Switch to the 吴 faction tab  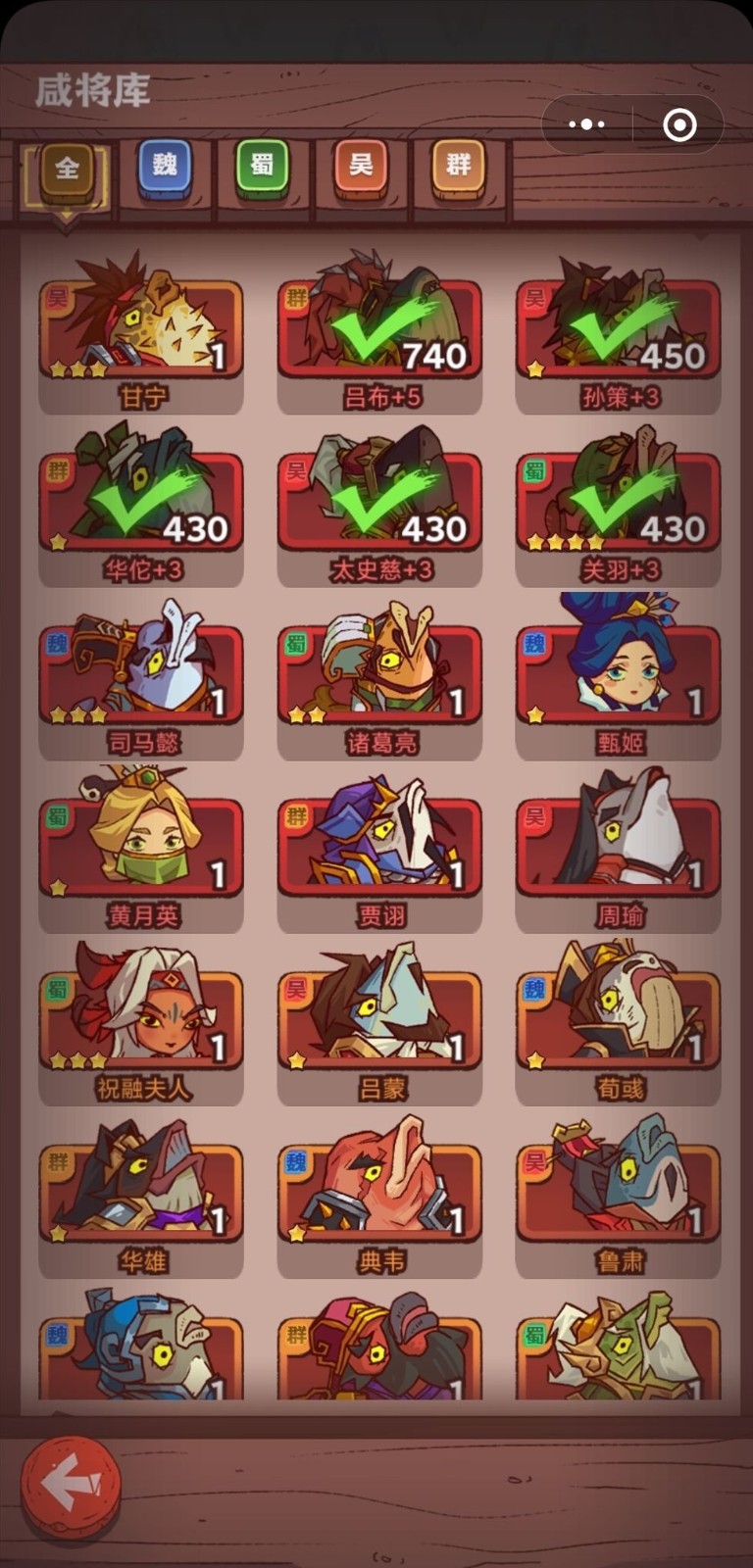click(x=361, y=166)
